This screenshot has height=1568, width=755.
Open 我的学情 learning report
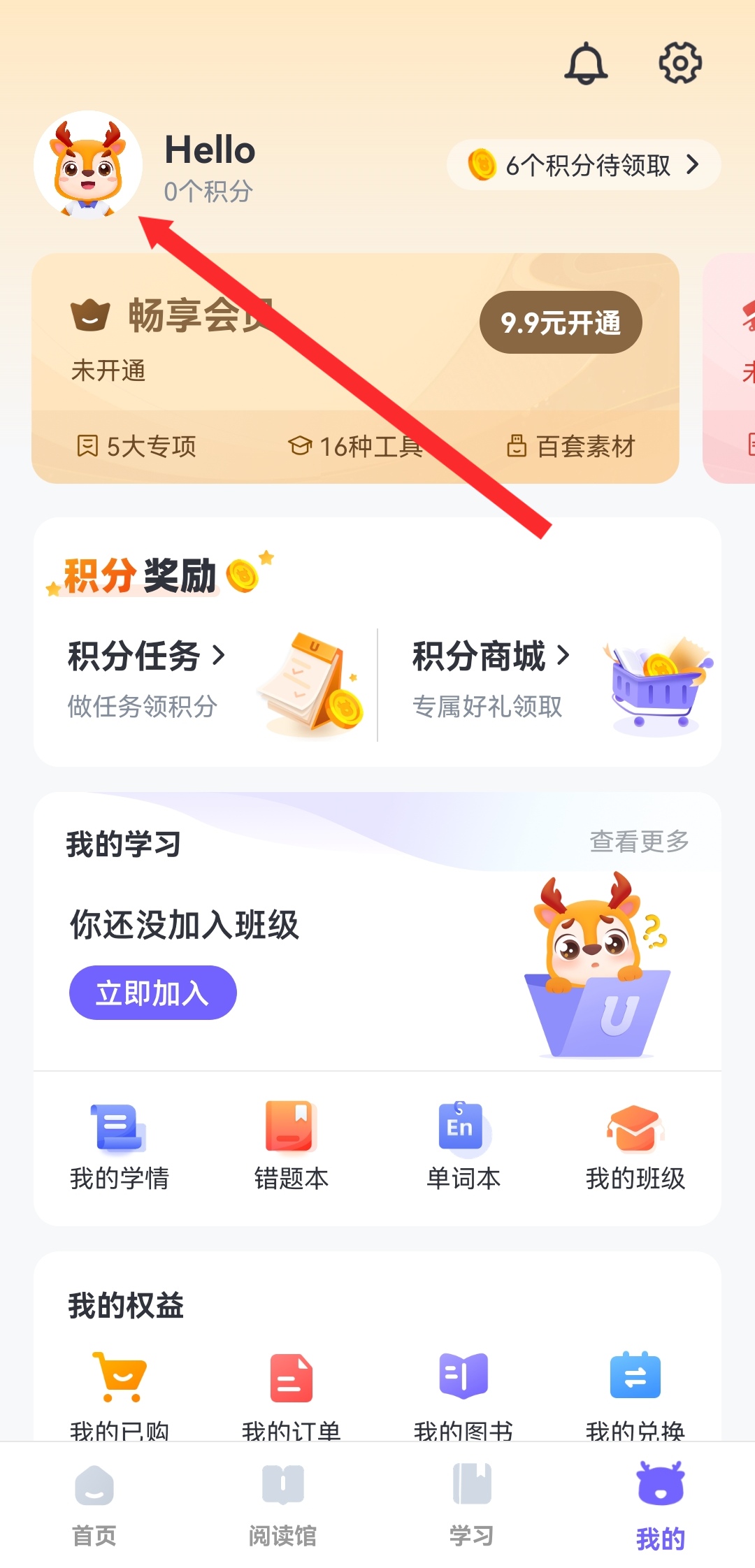(x=120, y=1146)
